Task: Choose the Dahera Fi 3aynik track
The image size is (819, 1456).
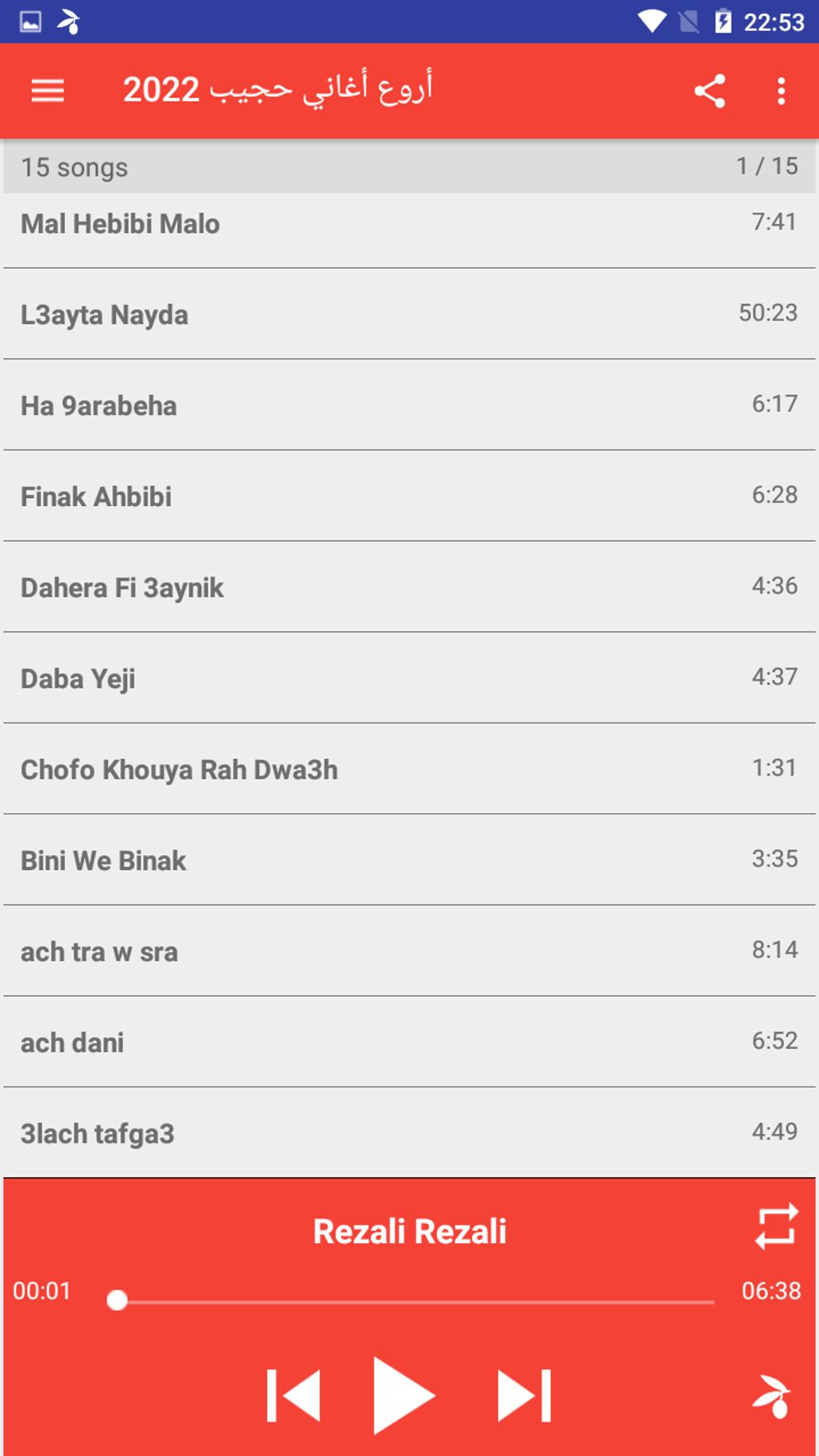Action: pyautogui.click(x=409, y=587)
